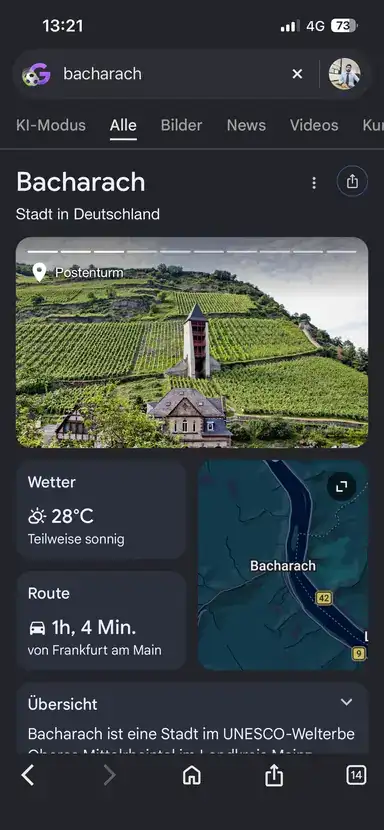Screen dimensions: 384x830
Task: Go back to the previous page
Action: (28, 775)
